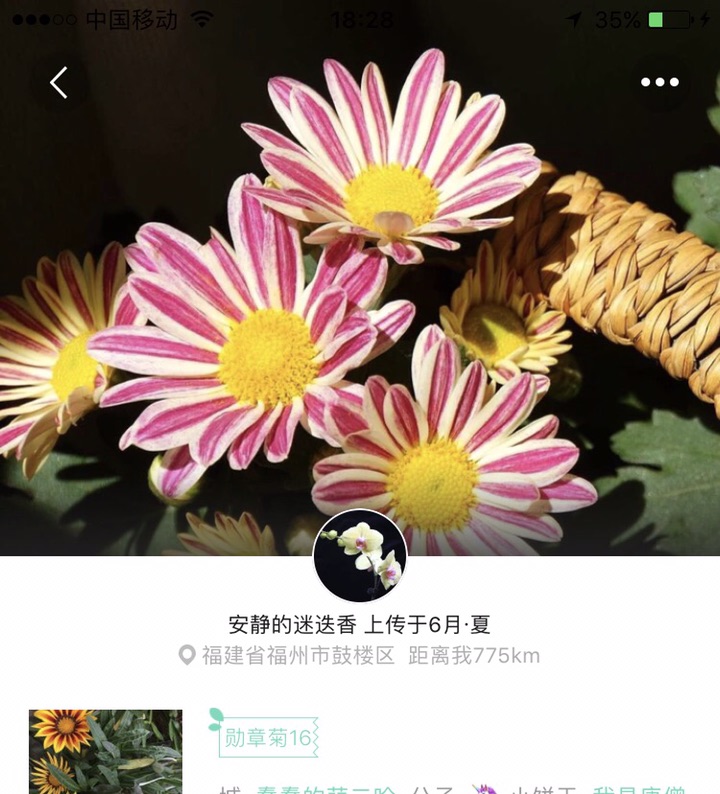Viewport: 720px width, 794px height.
Task: Open the 勋章菊 flower thumbnail
Action: (x=105, y=751)
